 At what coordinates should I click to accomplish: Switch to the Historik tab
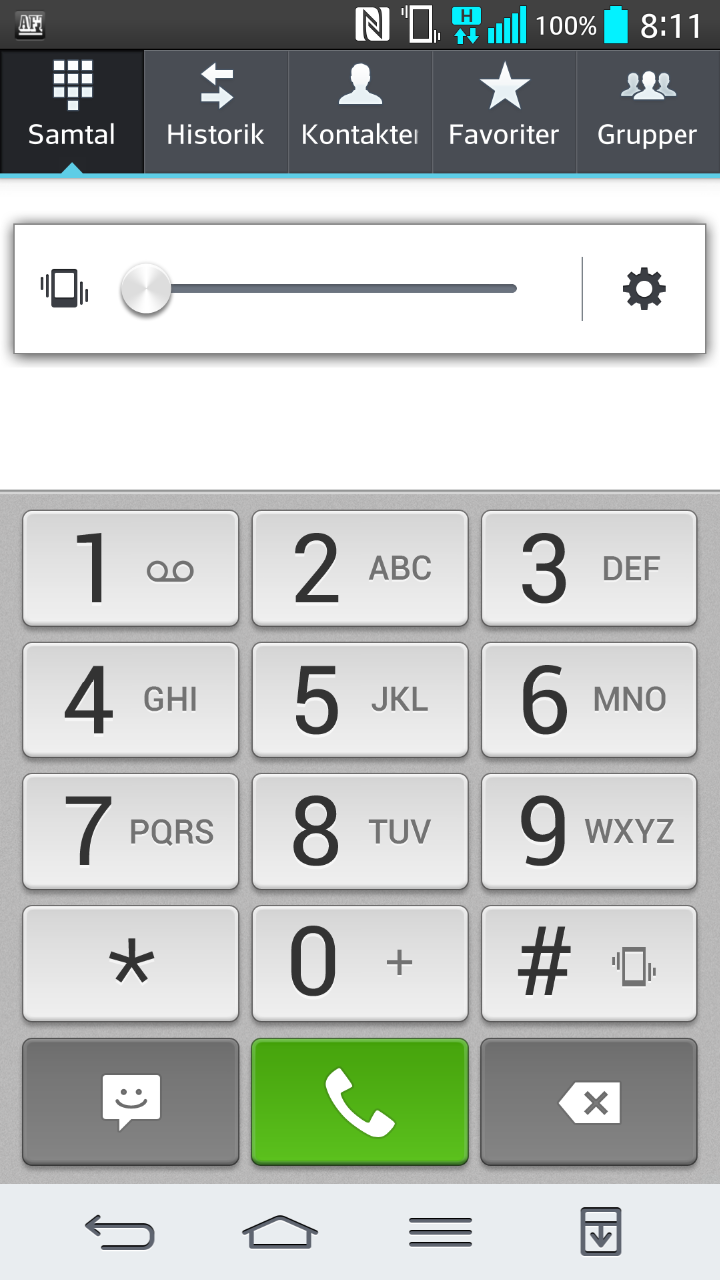pyautogui.click(x=216, y=112)
